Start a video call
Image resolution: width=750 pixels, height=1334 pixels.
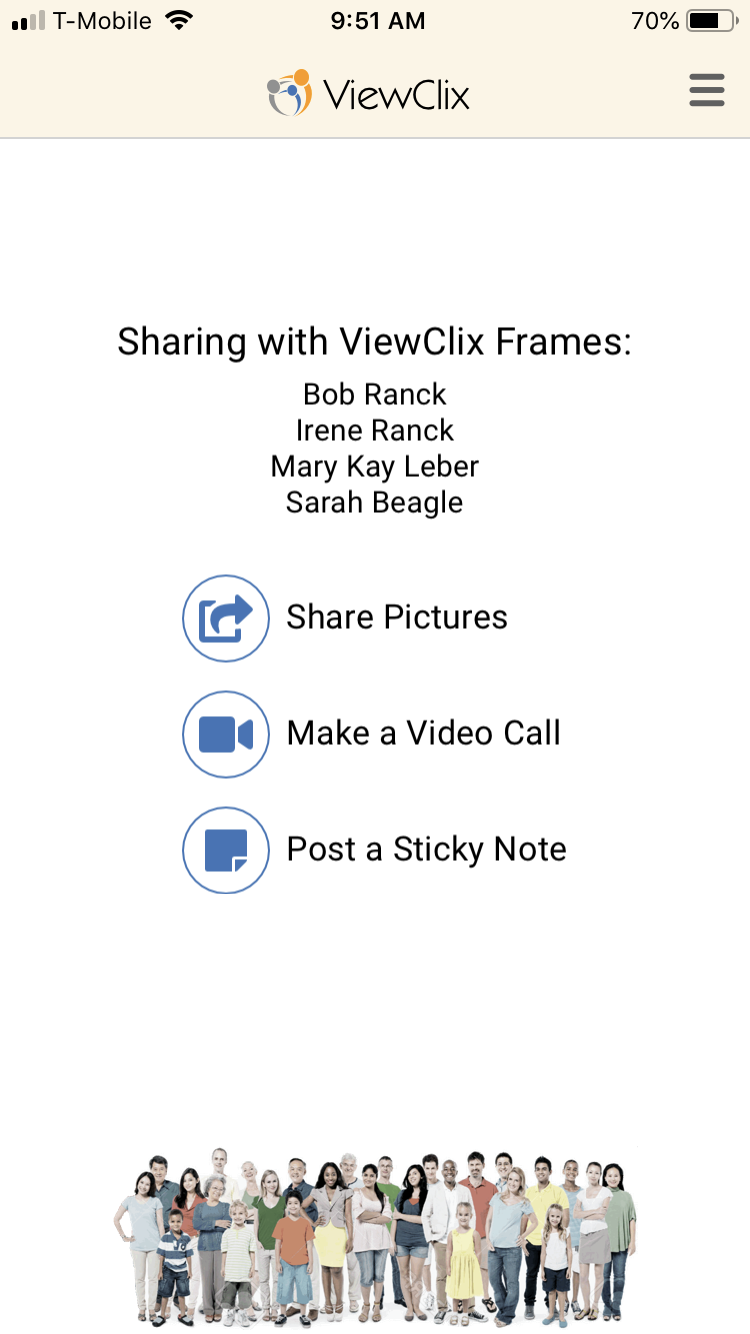pyautogui.click(x=371, y=734)
